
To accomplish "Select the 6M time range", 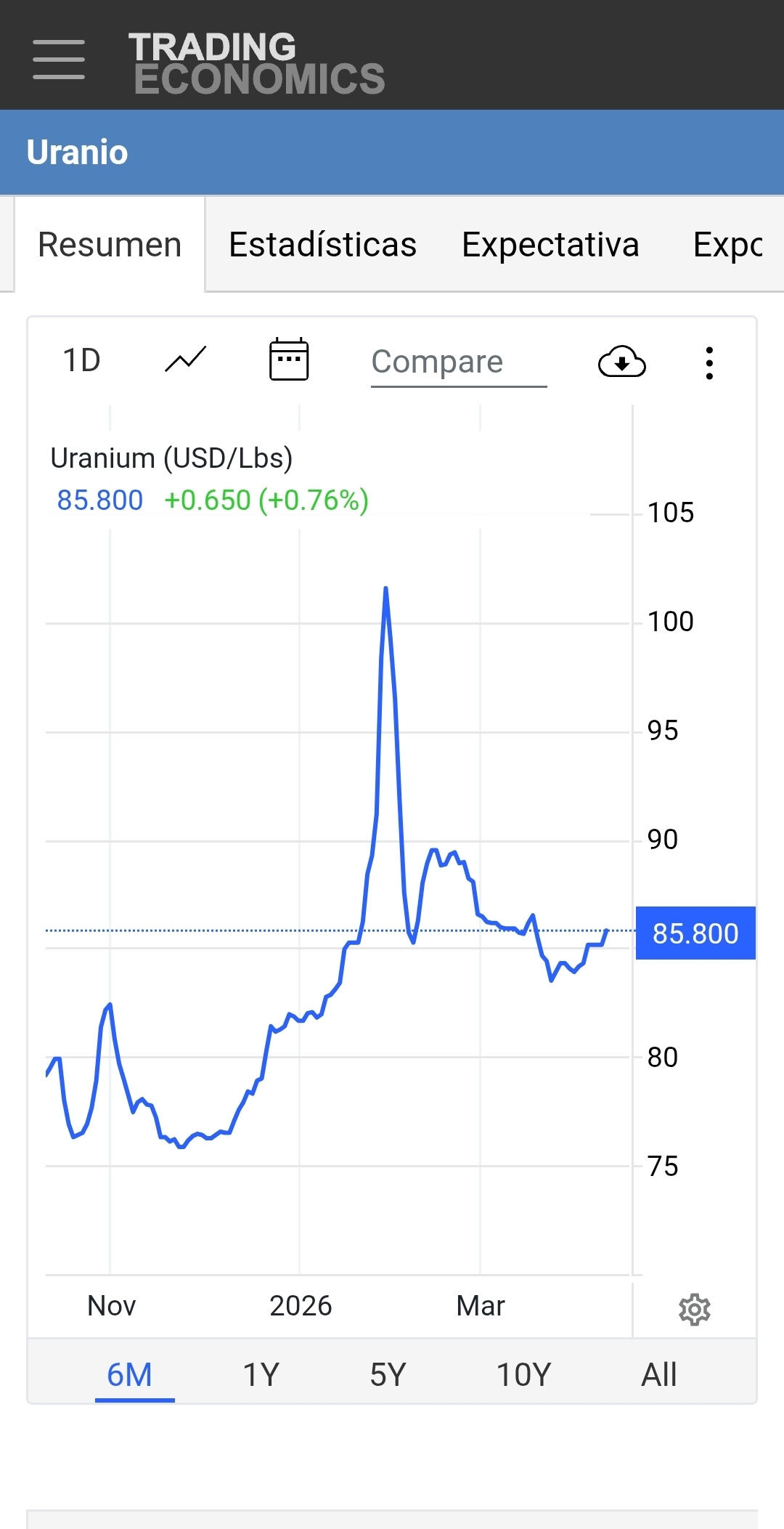I will 130,1374.
